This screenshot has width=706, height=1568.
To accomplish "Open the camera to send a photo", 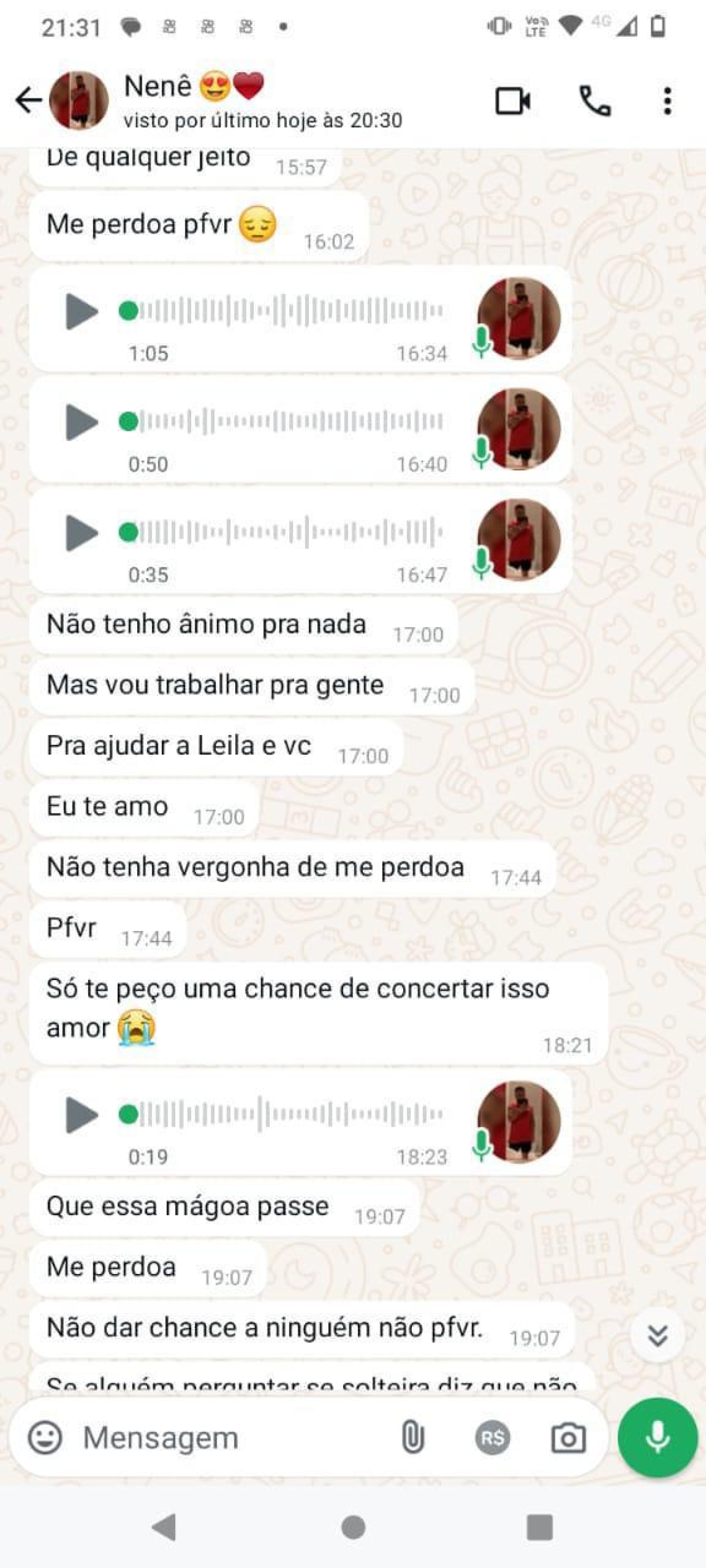I will [x=568, y=1438].
